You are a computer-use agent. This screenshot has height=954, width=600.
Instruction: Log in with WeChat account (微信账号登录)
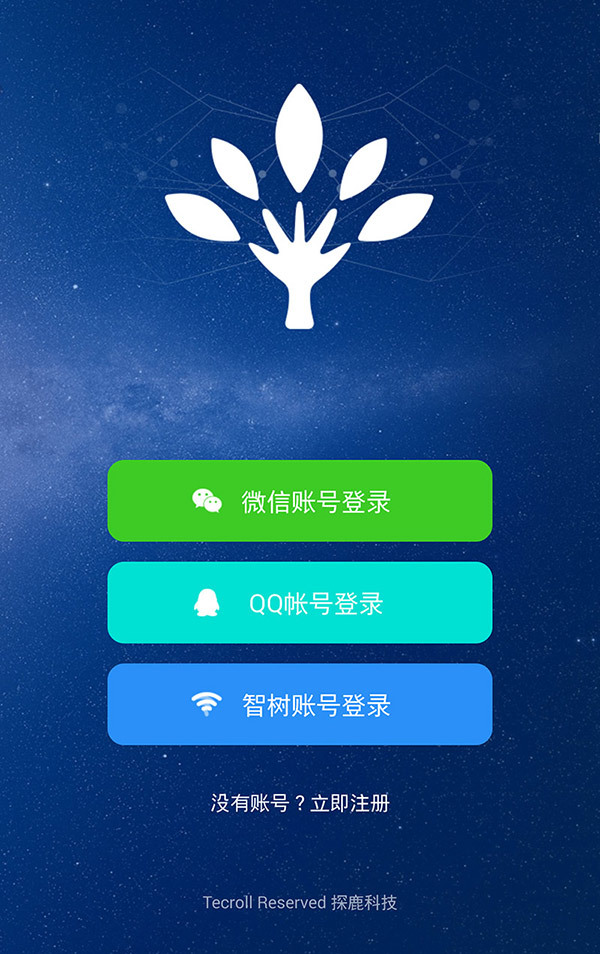pyautogui.click(x=300, y=501)
